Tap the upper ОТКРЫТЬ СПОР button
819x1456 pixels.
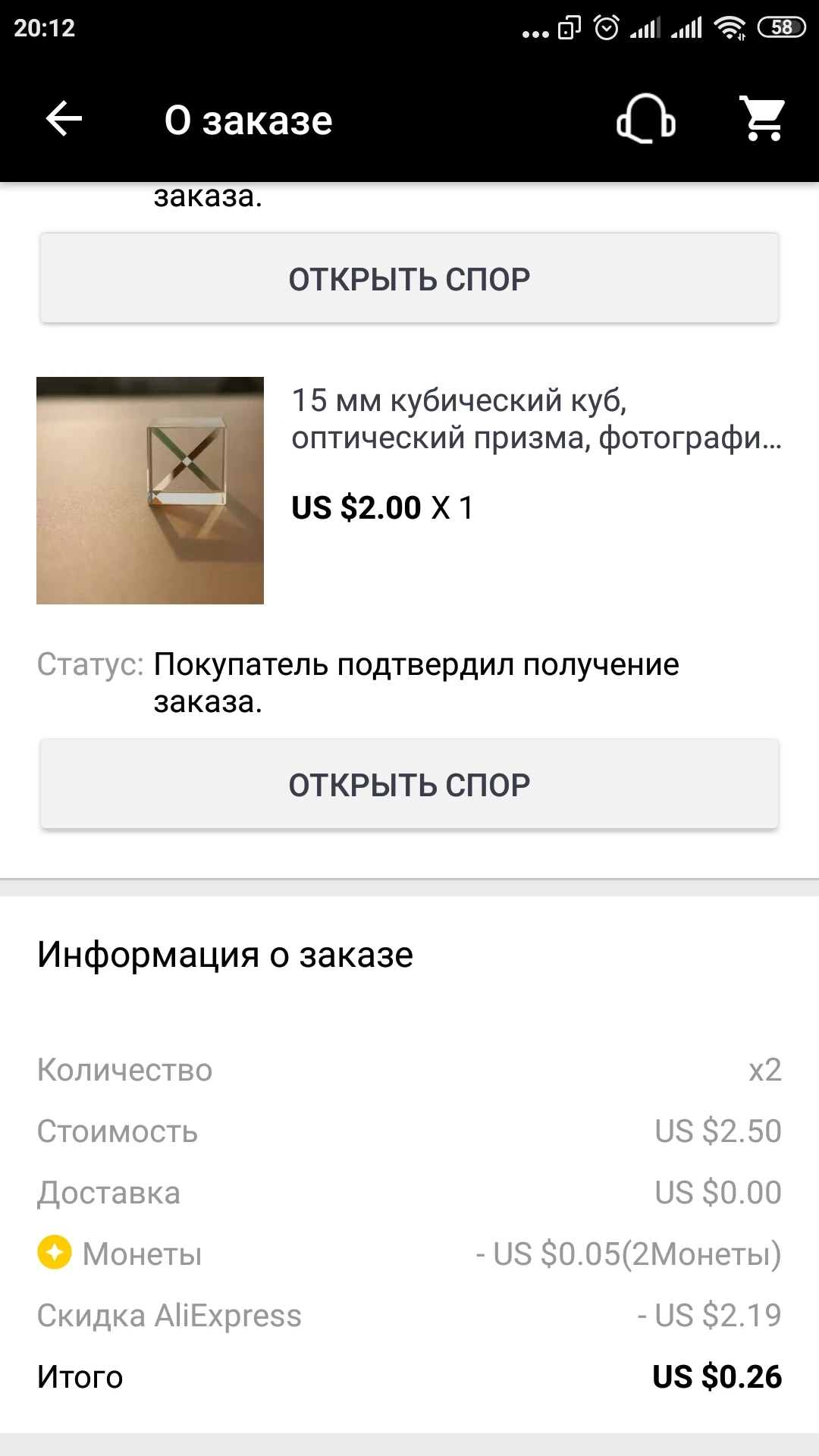click(409, 278)
